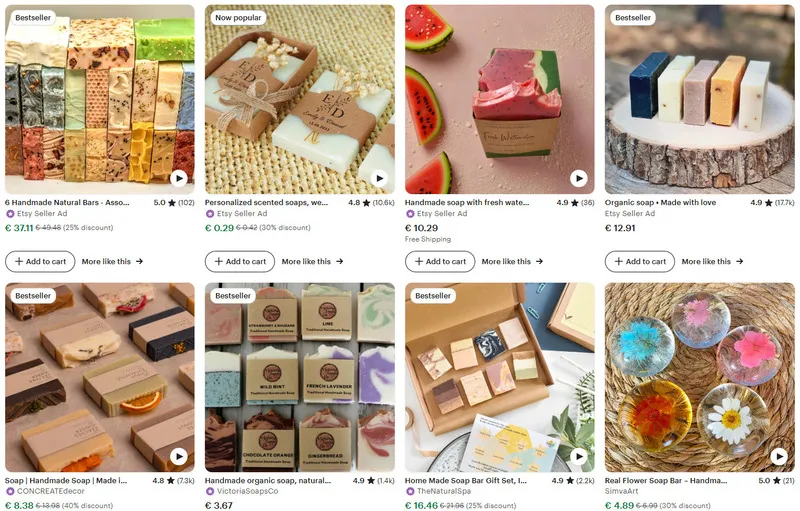800x511 pixels.
Task: Add 6 Handmade Natural Bars to cart
Action: [x=40, y=261]
